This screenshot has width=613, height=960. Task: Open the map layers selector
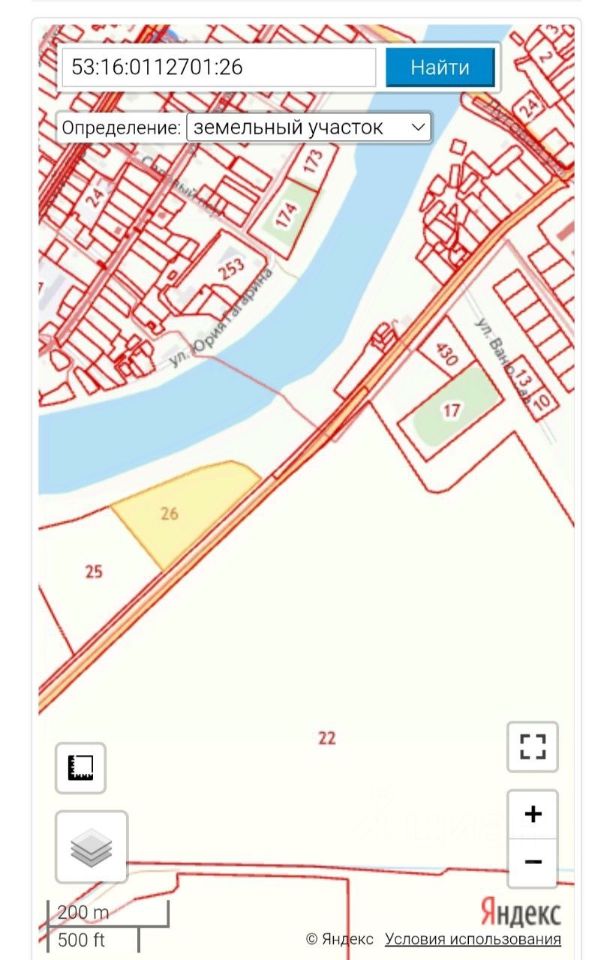point(91,847)
